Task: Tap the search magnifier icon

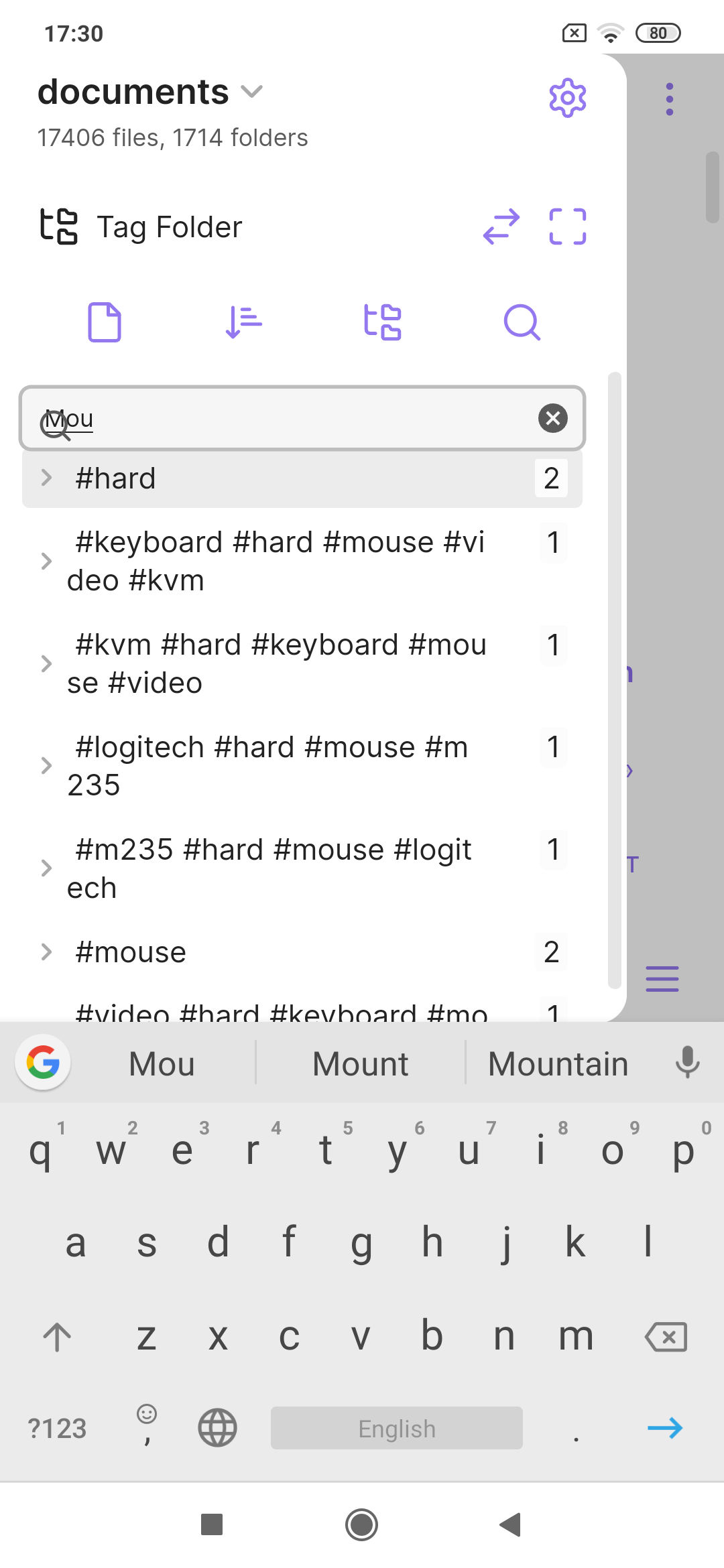Action: (521, 322)
